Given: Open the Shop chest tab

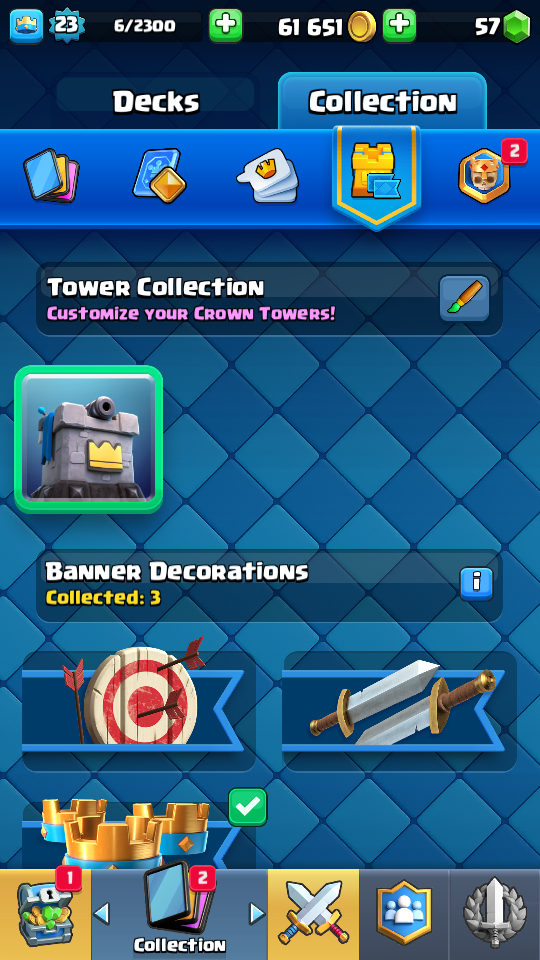Looking at the screenshot, I should tap(45, 914).
